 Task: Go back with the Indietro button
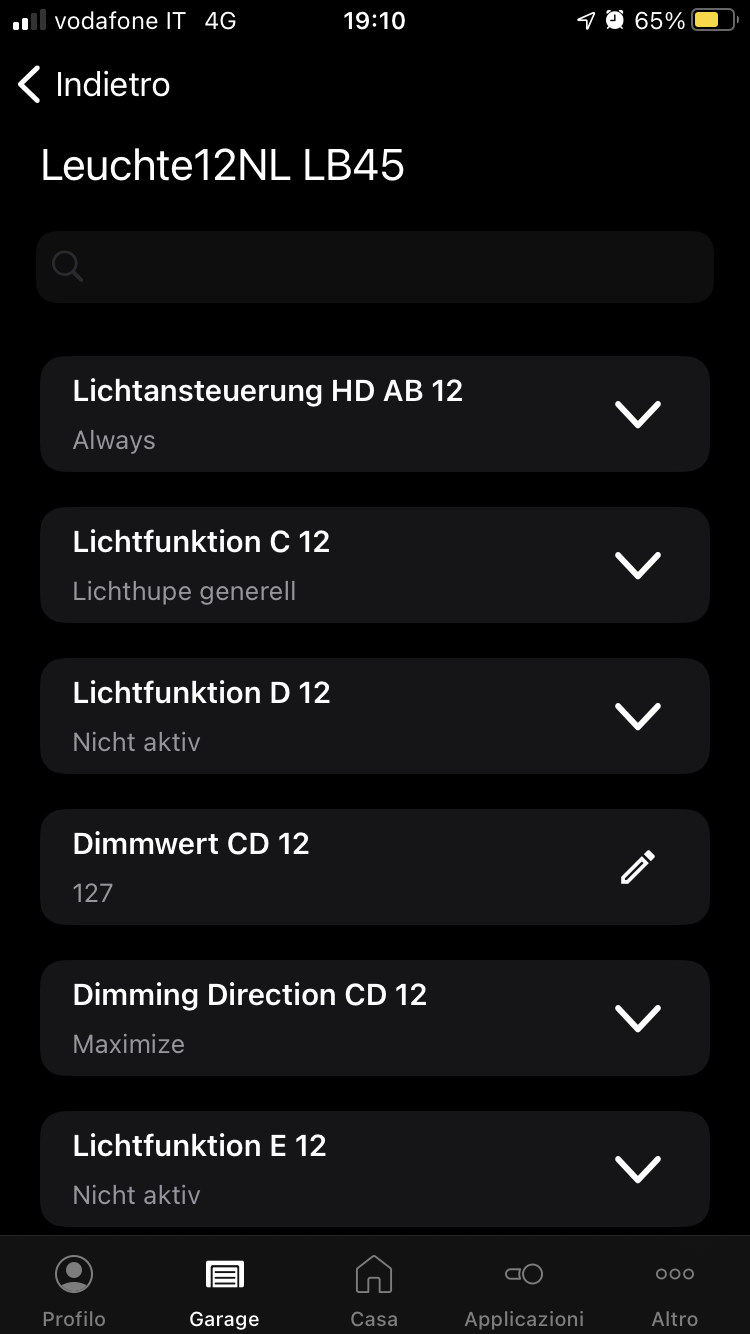(x=94, y=85)
